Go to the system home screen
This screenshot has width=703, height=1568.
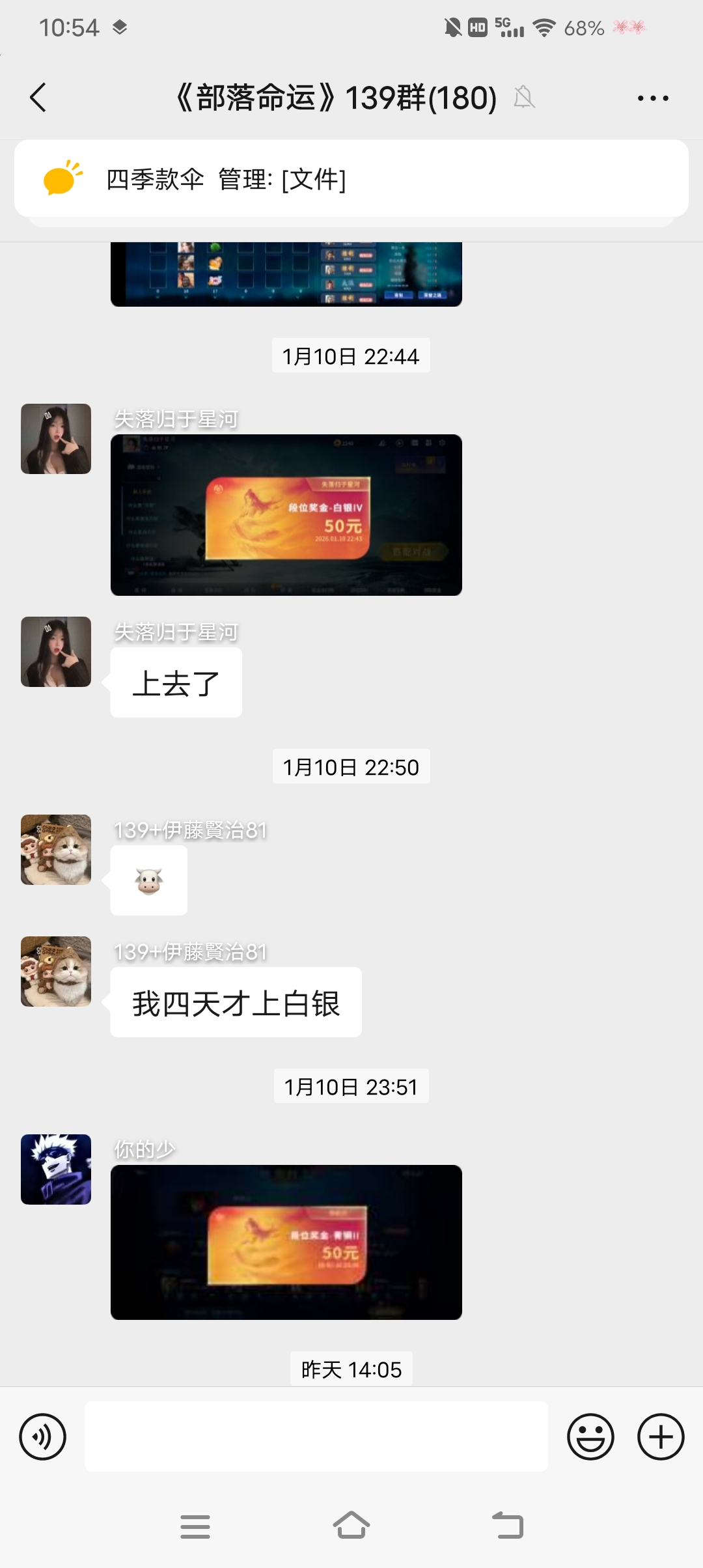(351, 1526)
